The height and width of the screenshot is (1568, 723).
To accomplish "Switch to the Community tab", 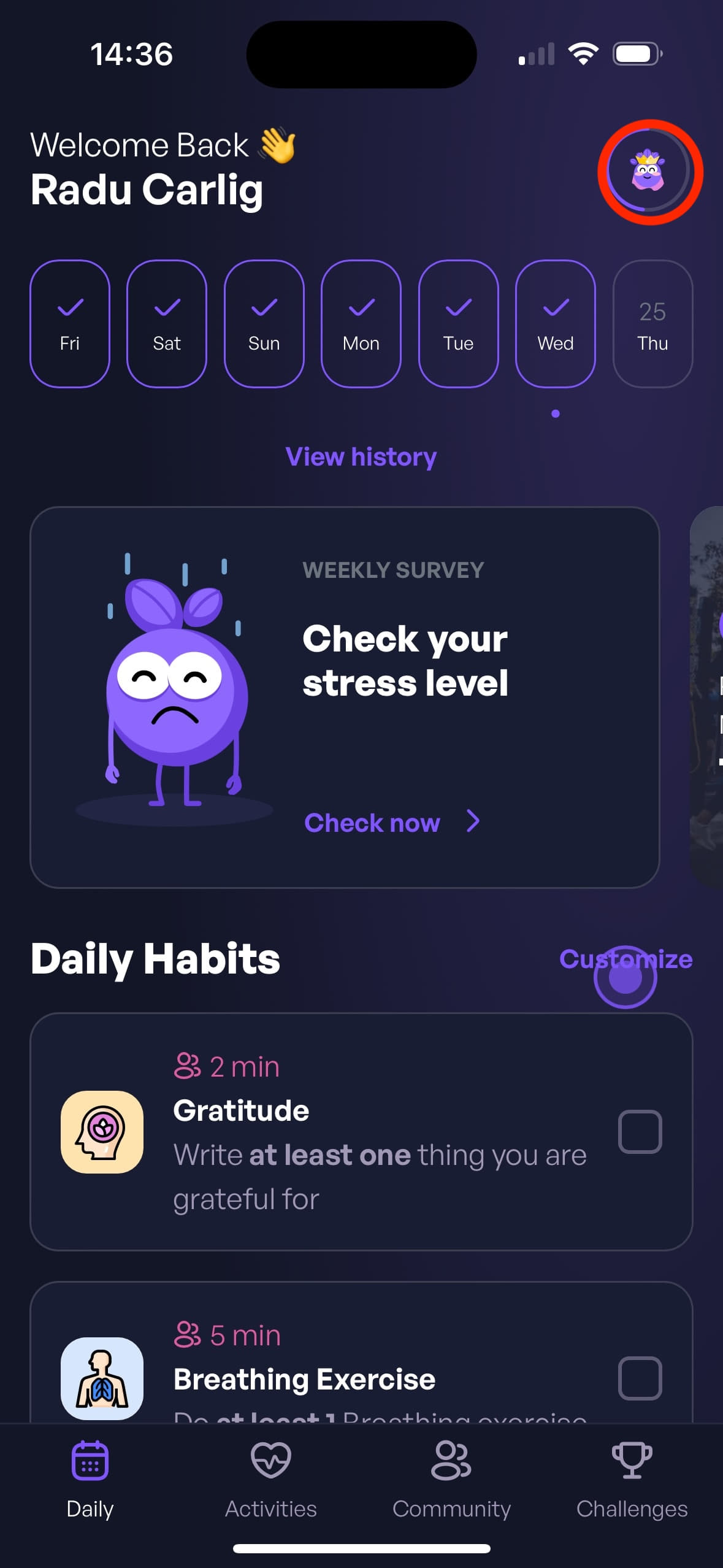I will pos(451,1478).
